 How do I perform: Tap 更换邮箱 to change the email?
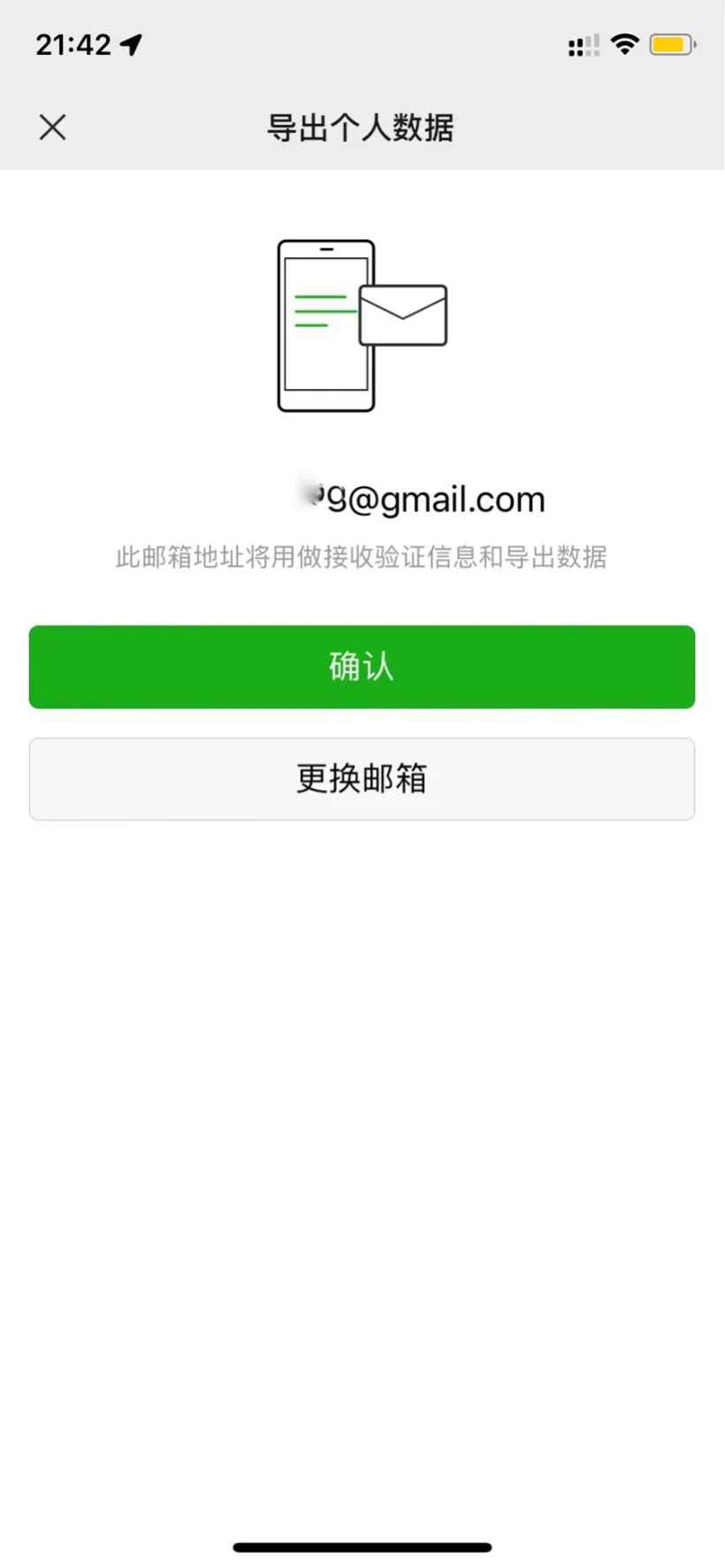pyautogui.click(x=362, y=779)
